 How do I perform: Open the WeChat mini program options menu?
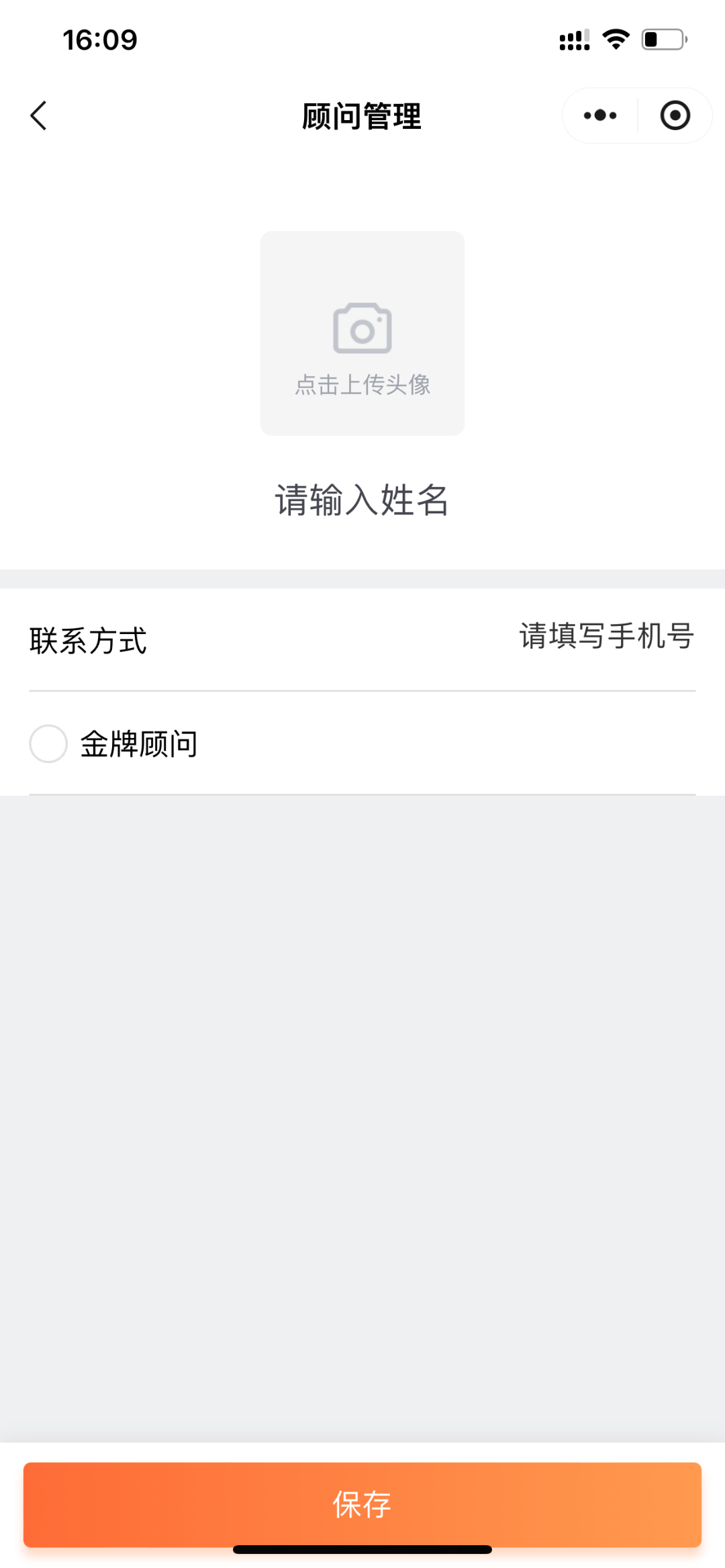click(599, 115)
